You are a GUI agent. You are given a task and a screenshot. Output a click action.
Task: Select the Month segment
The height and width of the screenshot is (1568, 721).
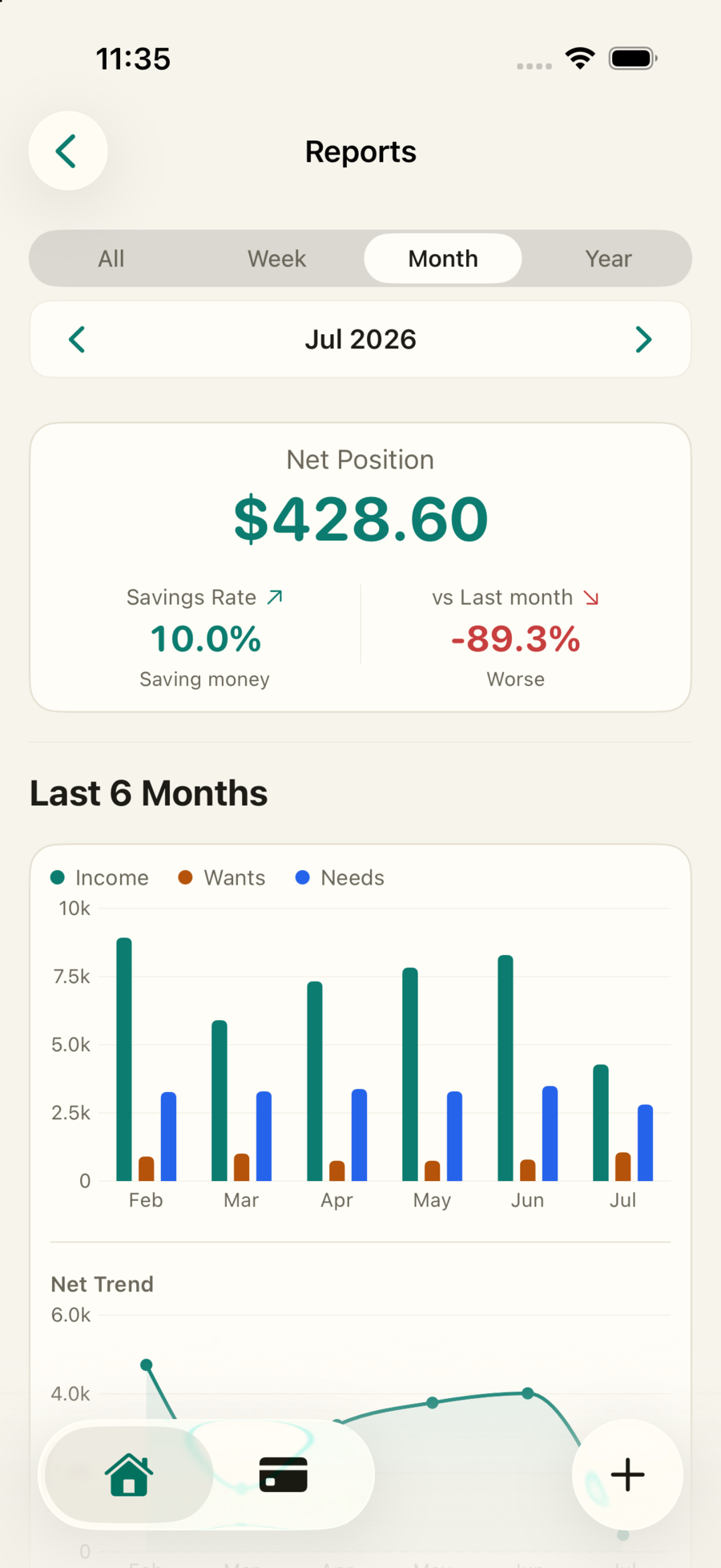click(x=443, y=259)
